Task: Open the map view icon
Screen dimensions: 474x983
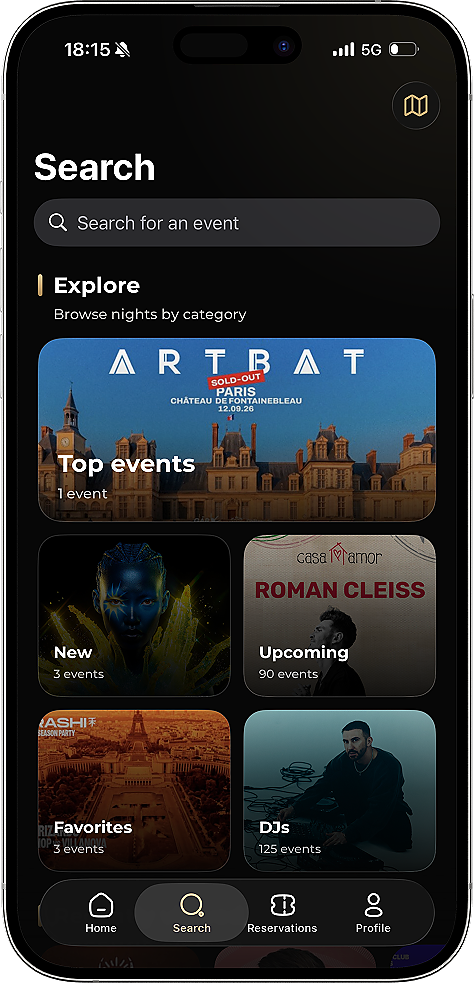Action: [416, 106]
